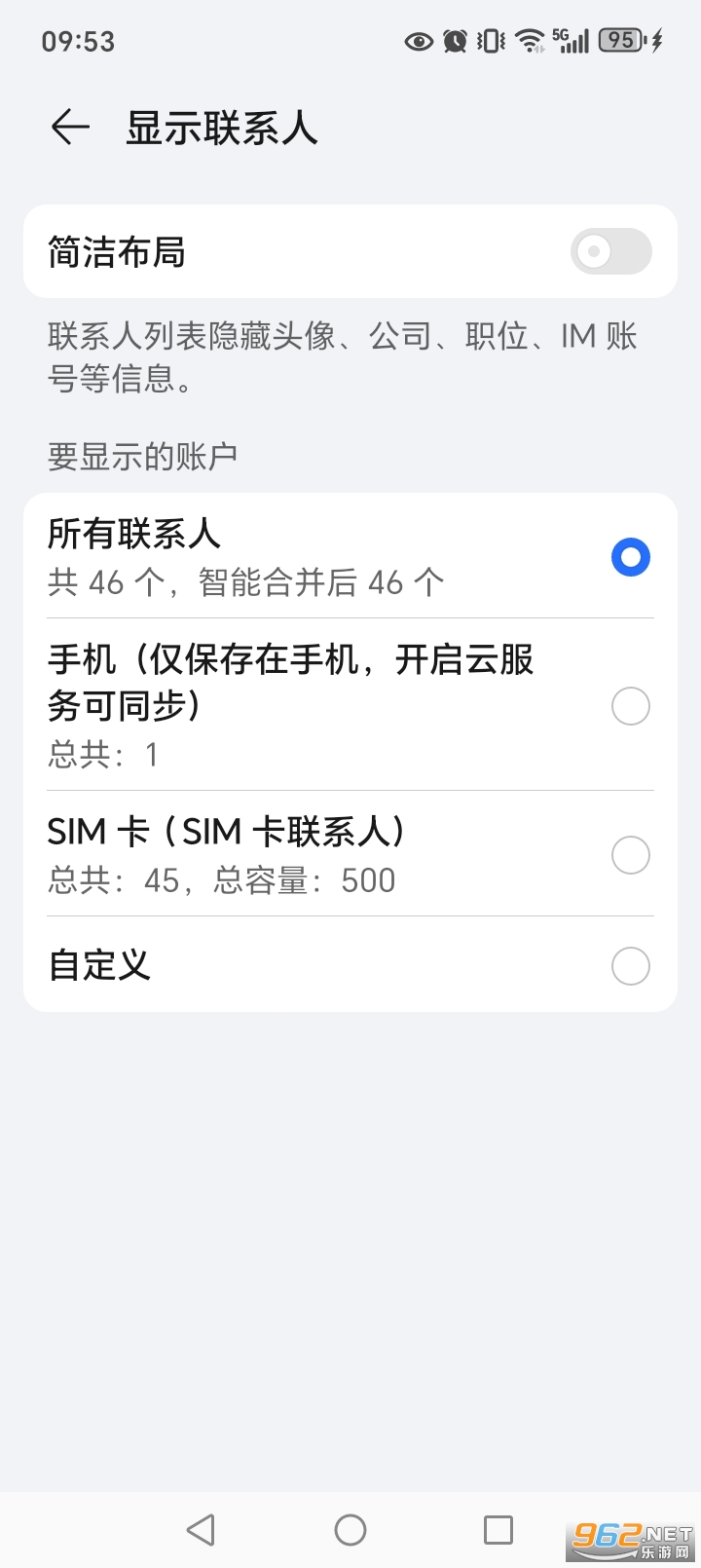Image resolution: width=701 pixels, height=1568 pixels.
Task: Tap the circular home navigation button
Action: tap(350, 1529)
